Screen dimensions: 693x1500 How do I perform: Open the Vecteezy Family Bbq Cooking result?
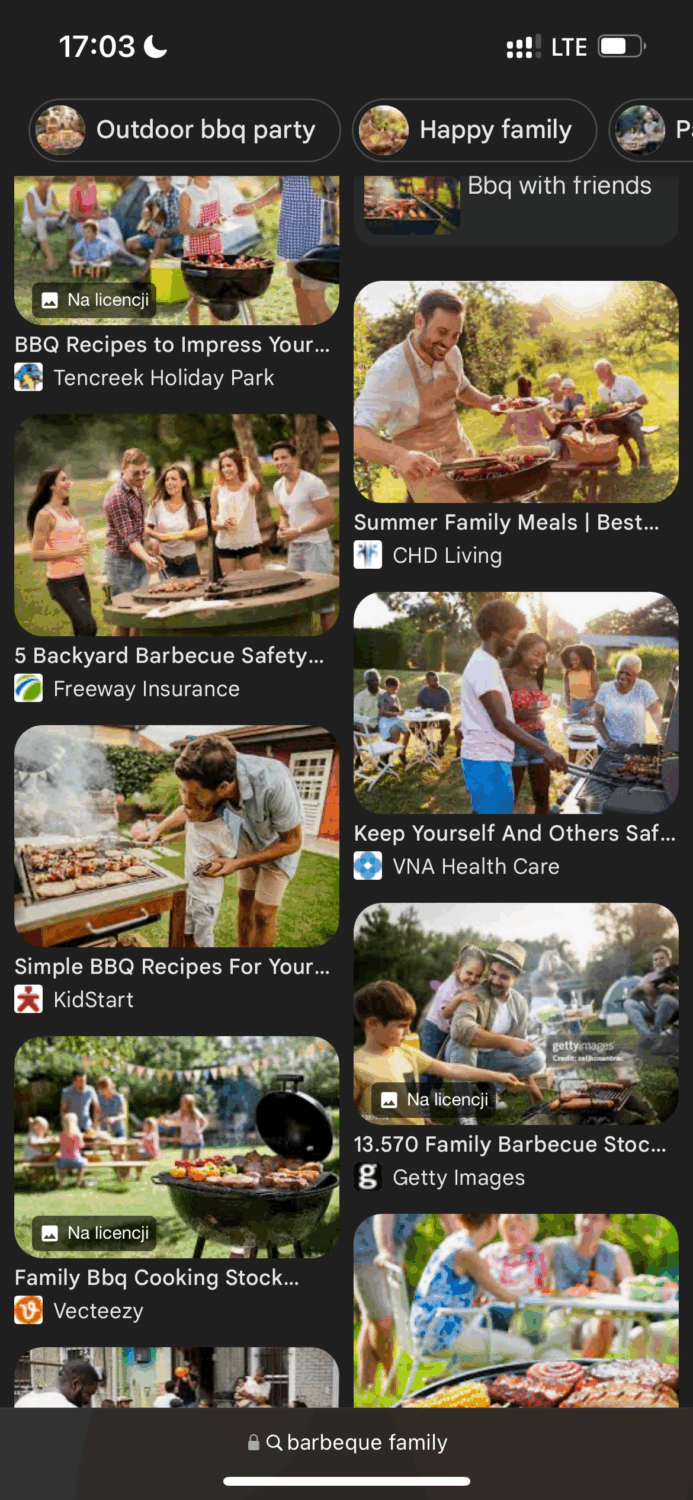coord(176,1147)
